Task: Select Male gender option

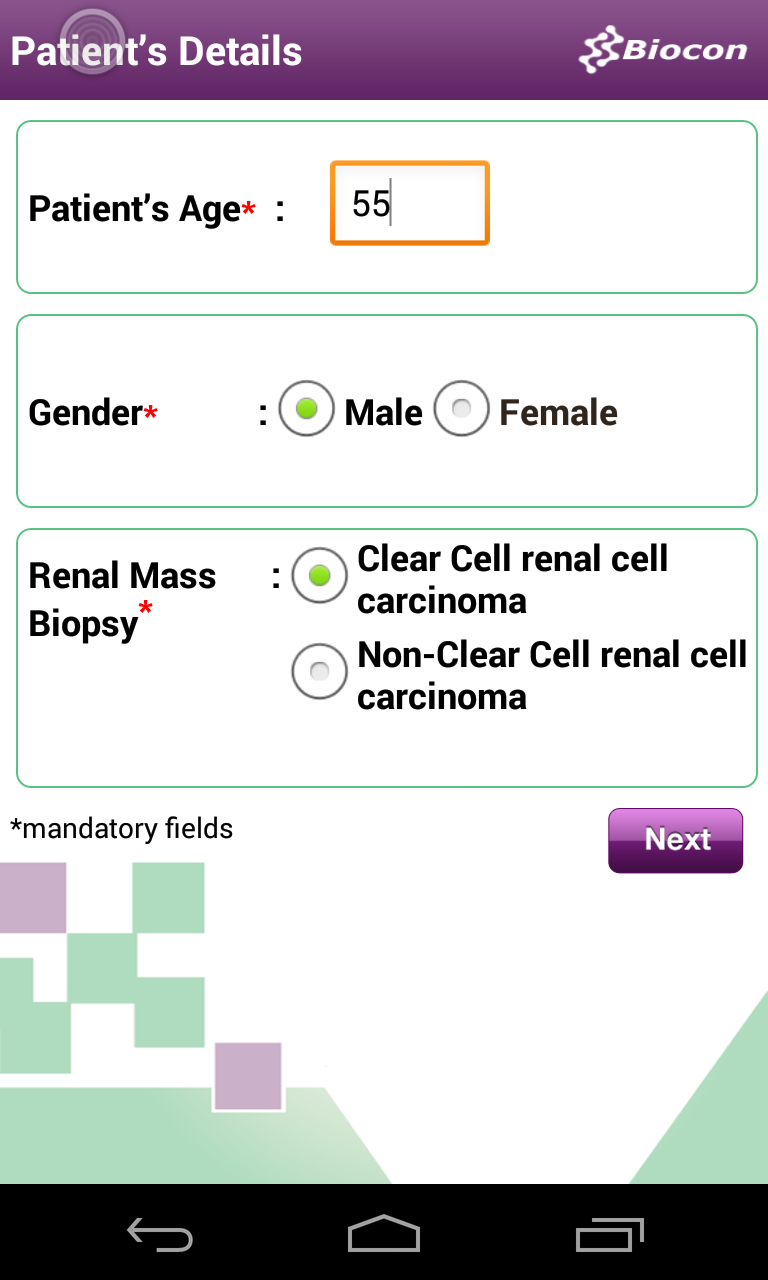Action: 306,409
